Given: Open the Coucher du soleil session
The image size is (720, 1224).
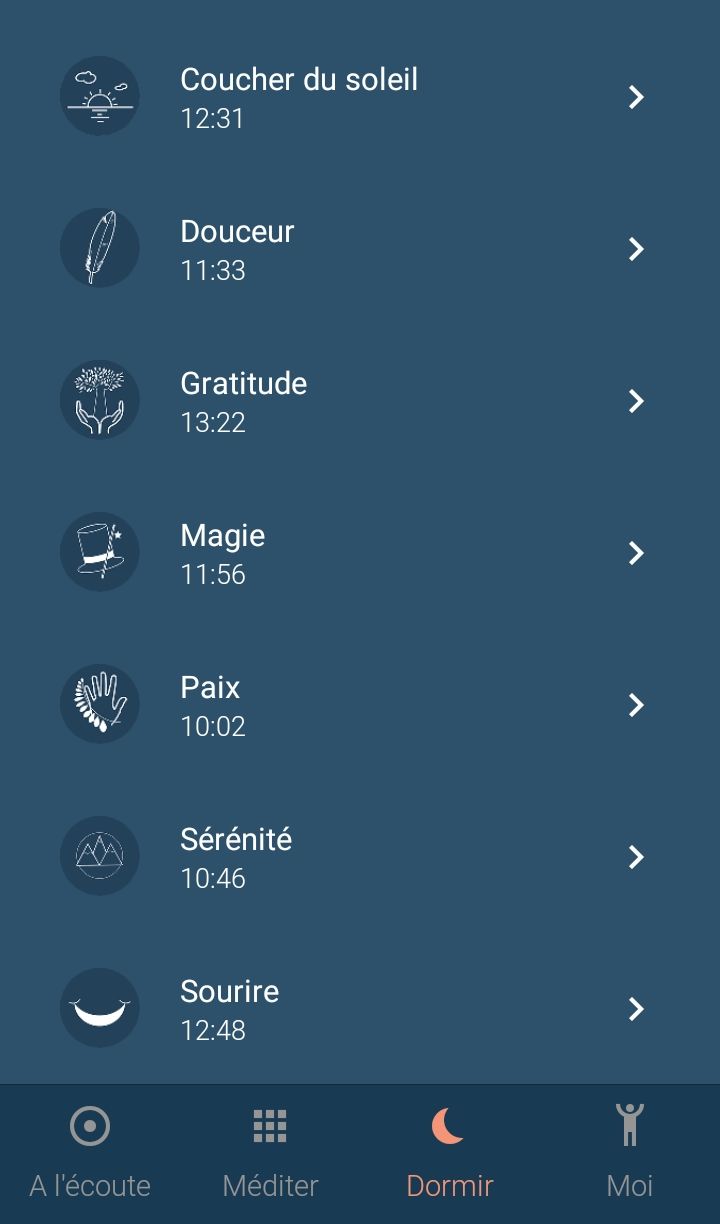Looking at the screenshot, I should click(x=360, y=97).
